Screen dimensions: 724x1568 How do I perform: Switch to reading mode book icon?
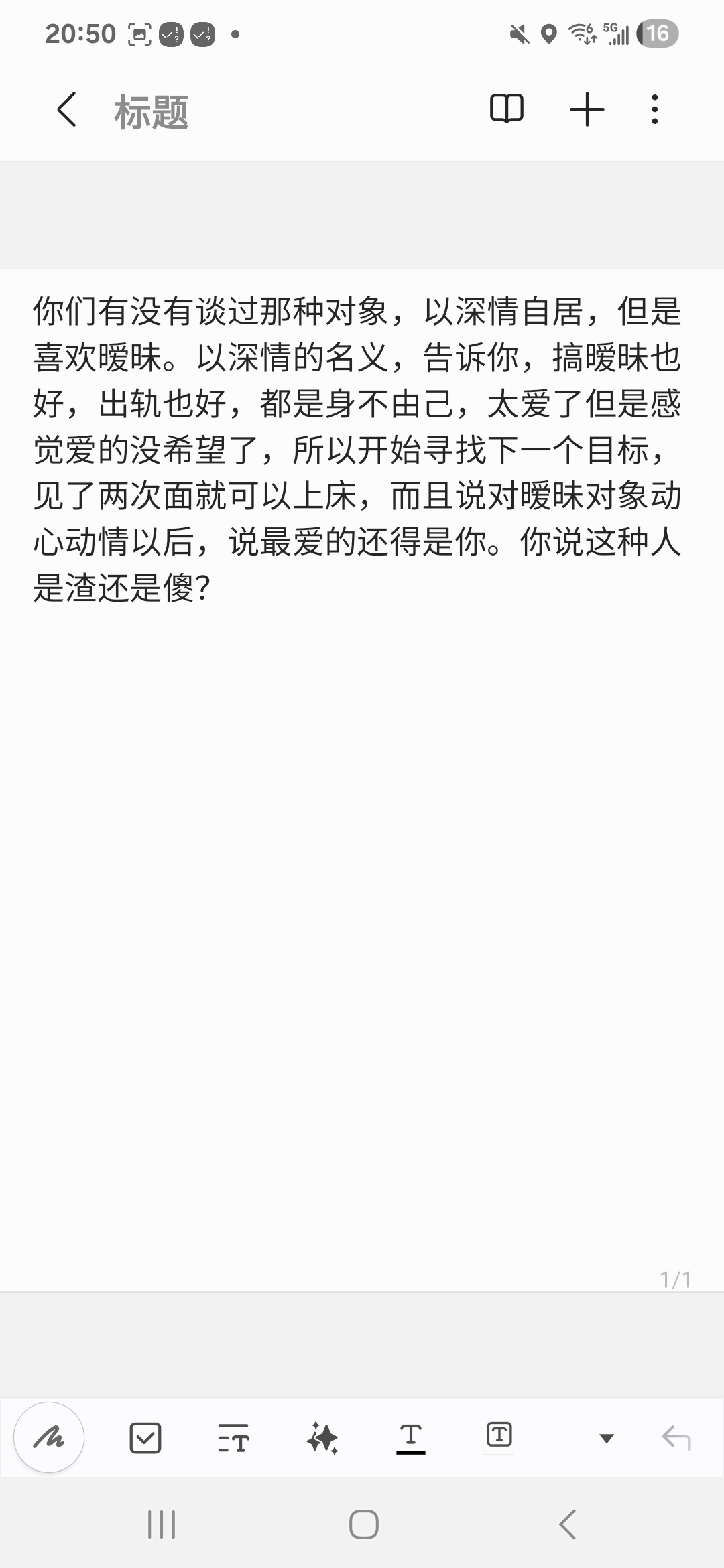click(x=507, y=109)
